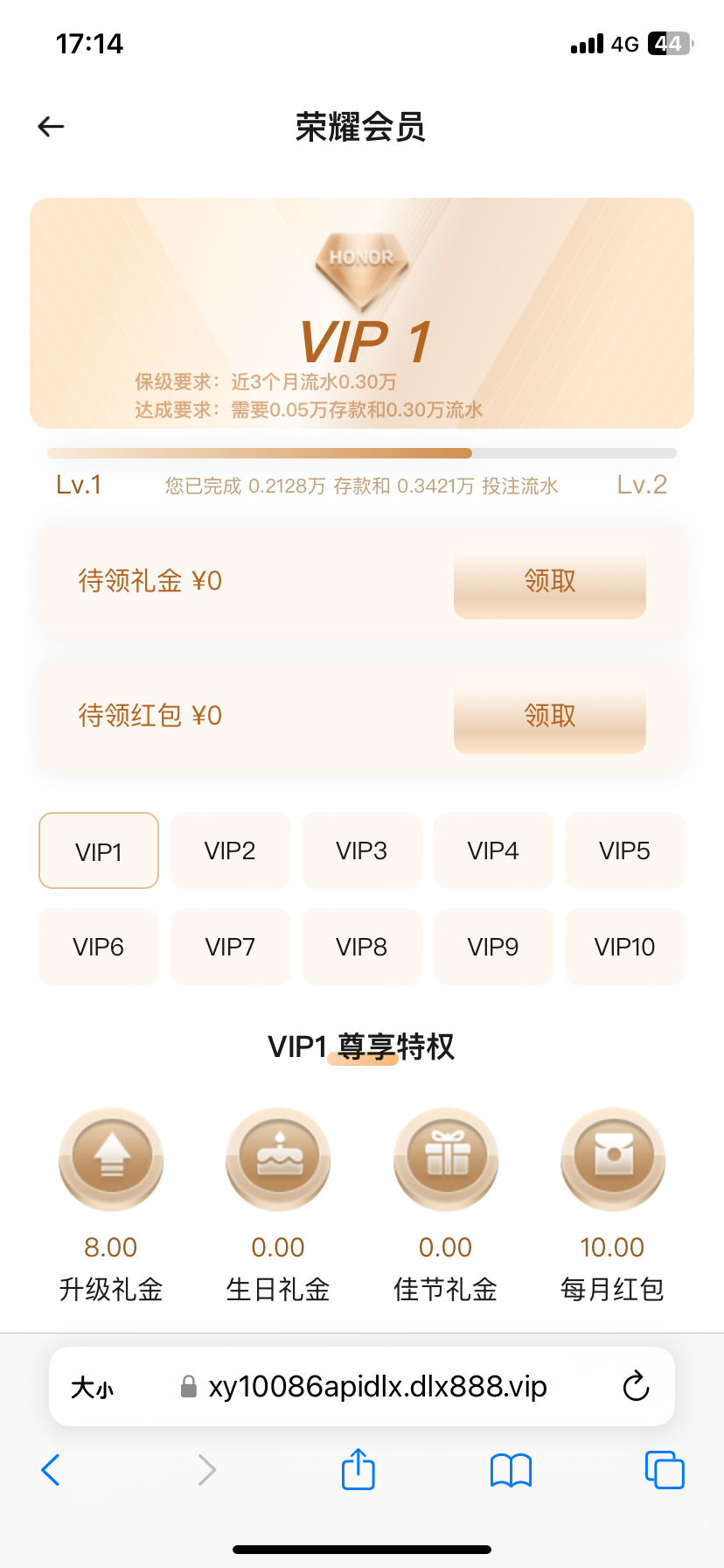Switch to the VIP2 level
The width and height of the screenshot is (724, 1568).
[230, 850]
